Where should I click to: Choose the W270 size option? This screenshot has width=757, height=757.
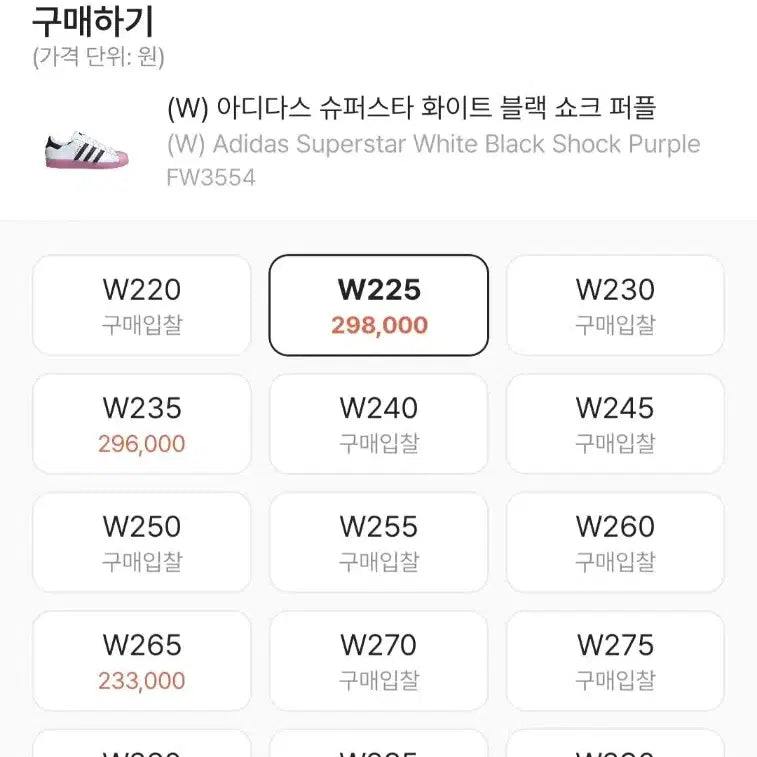[x=379, y=660]
